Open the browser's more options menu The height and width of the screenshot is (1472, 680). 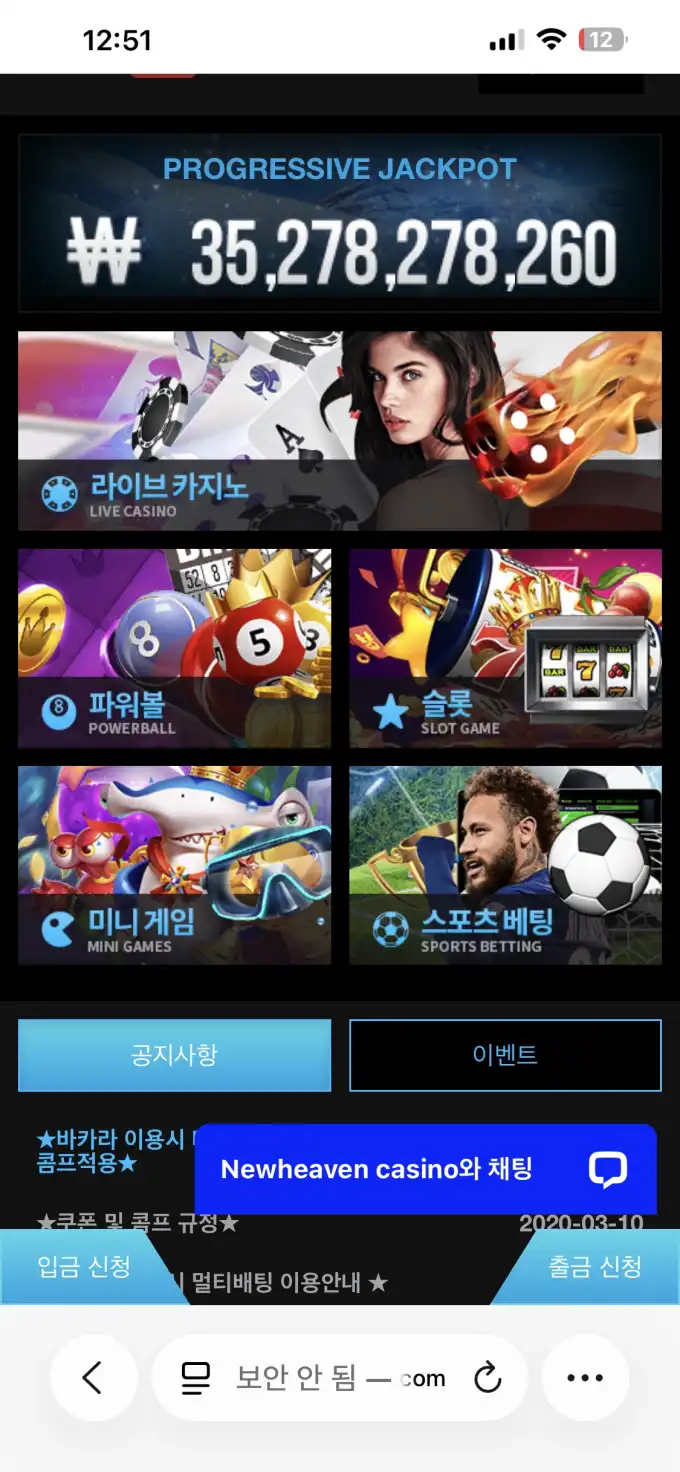click(x=585, y=1378)
